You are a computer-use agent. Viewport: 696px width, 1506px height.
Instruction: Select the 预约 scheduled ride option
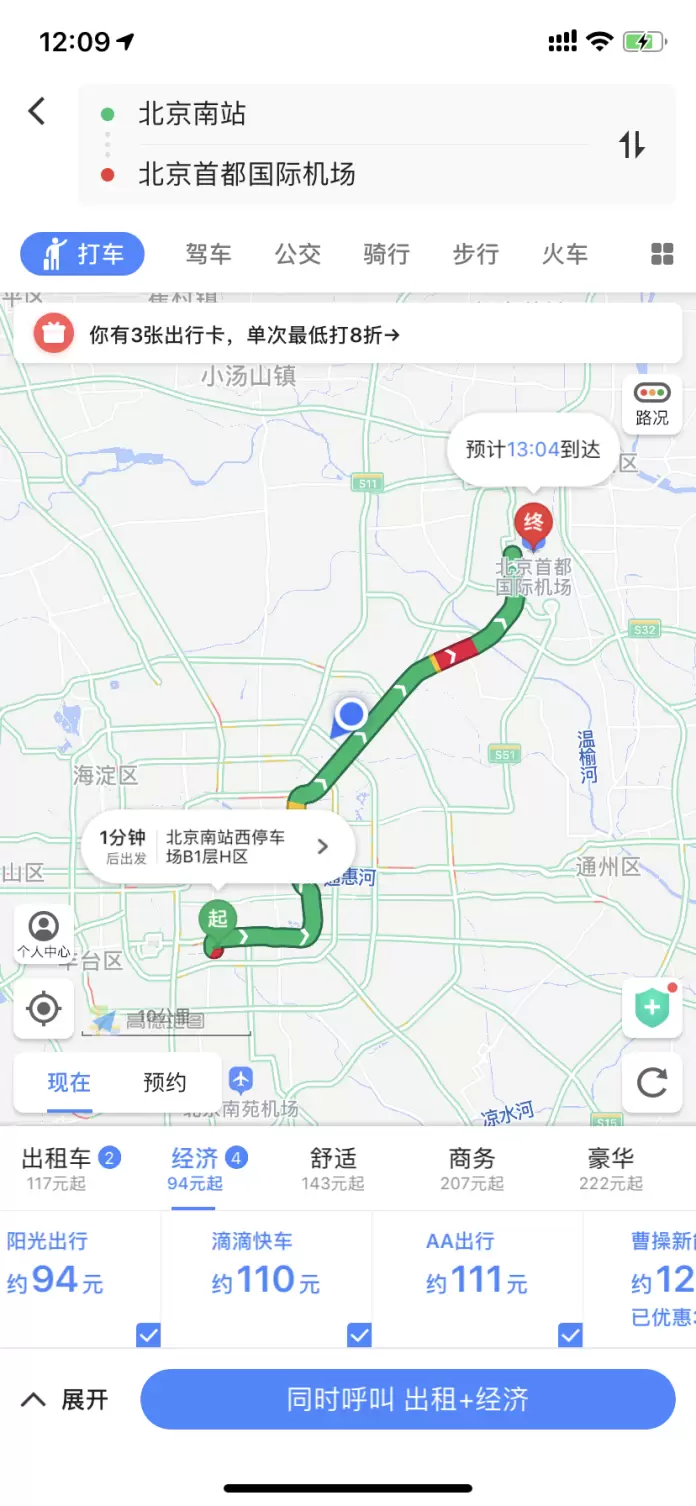point(165,1082)
